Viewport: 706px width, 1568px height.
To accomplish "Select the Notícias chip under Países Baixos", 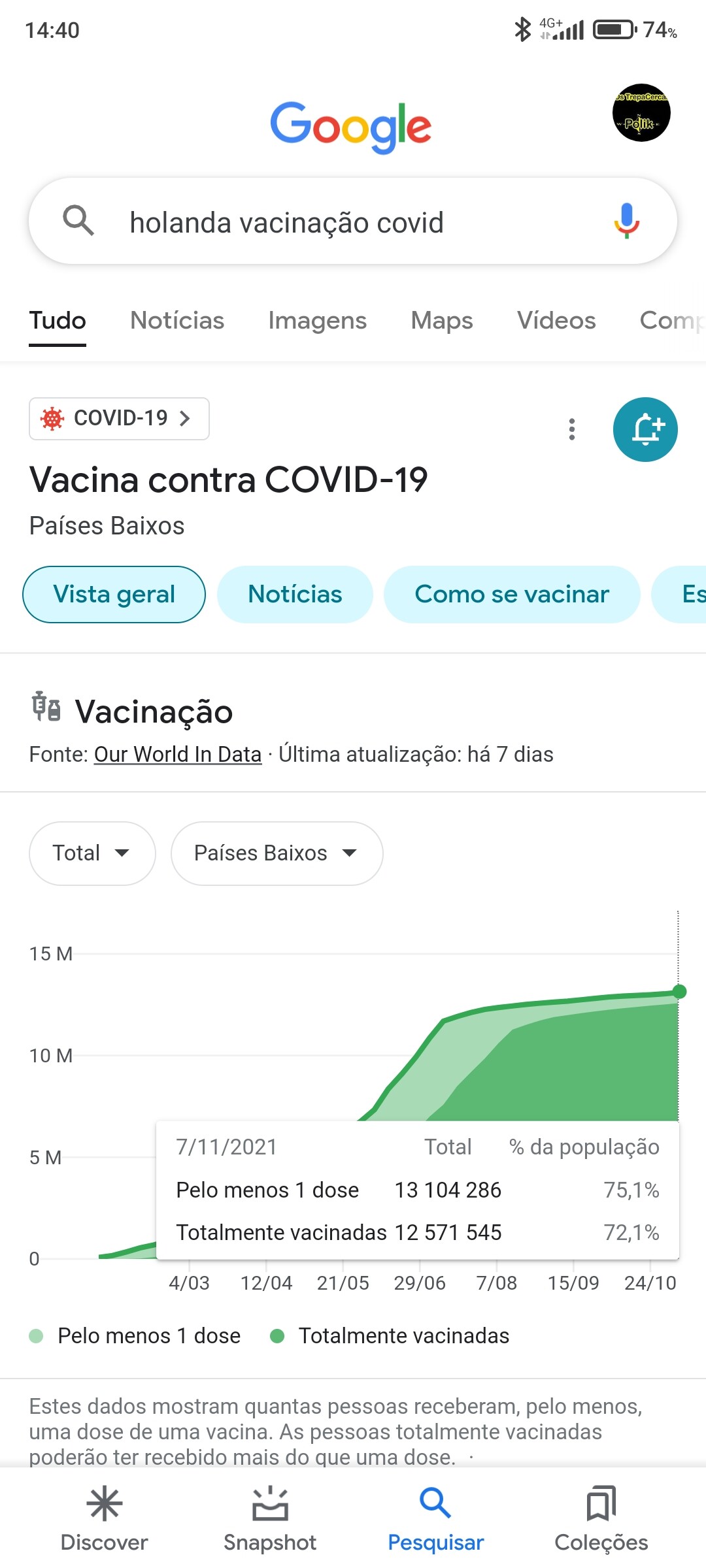I will pos(295,594).
